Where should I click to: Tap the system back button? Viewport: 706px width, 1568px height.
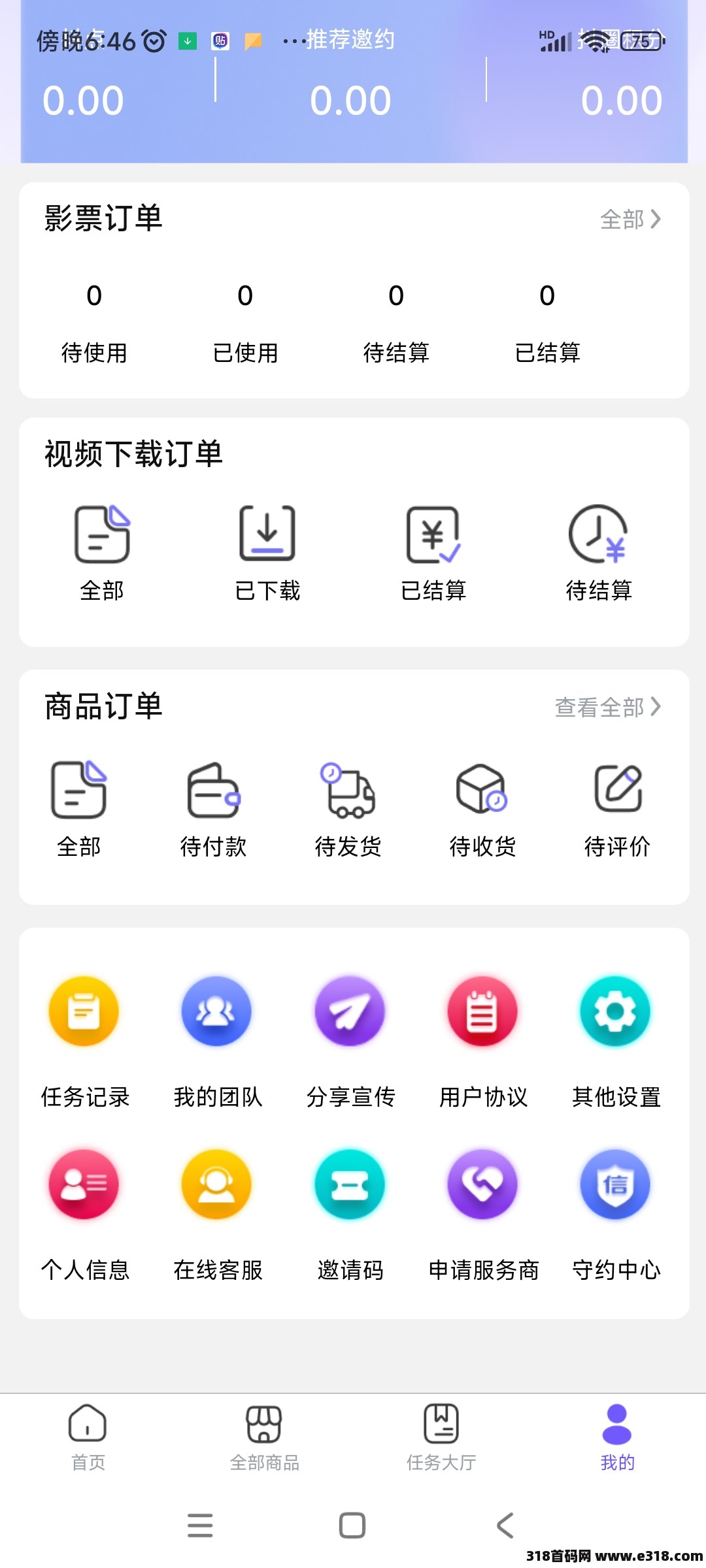505,1526
